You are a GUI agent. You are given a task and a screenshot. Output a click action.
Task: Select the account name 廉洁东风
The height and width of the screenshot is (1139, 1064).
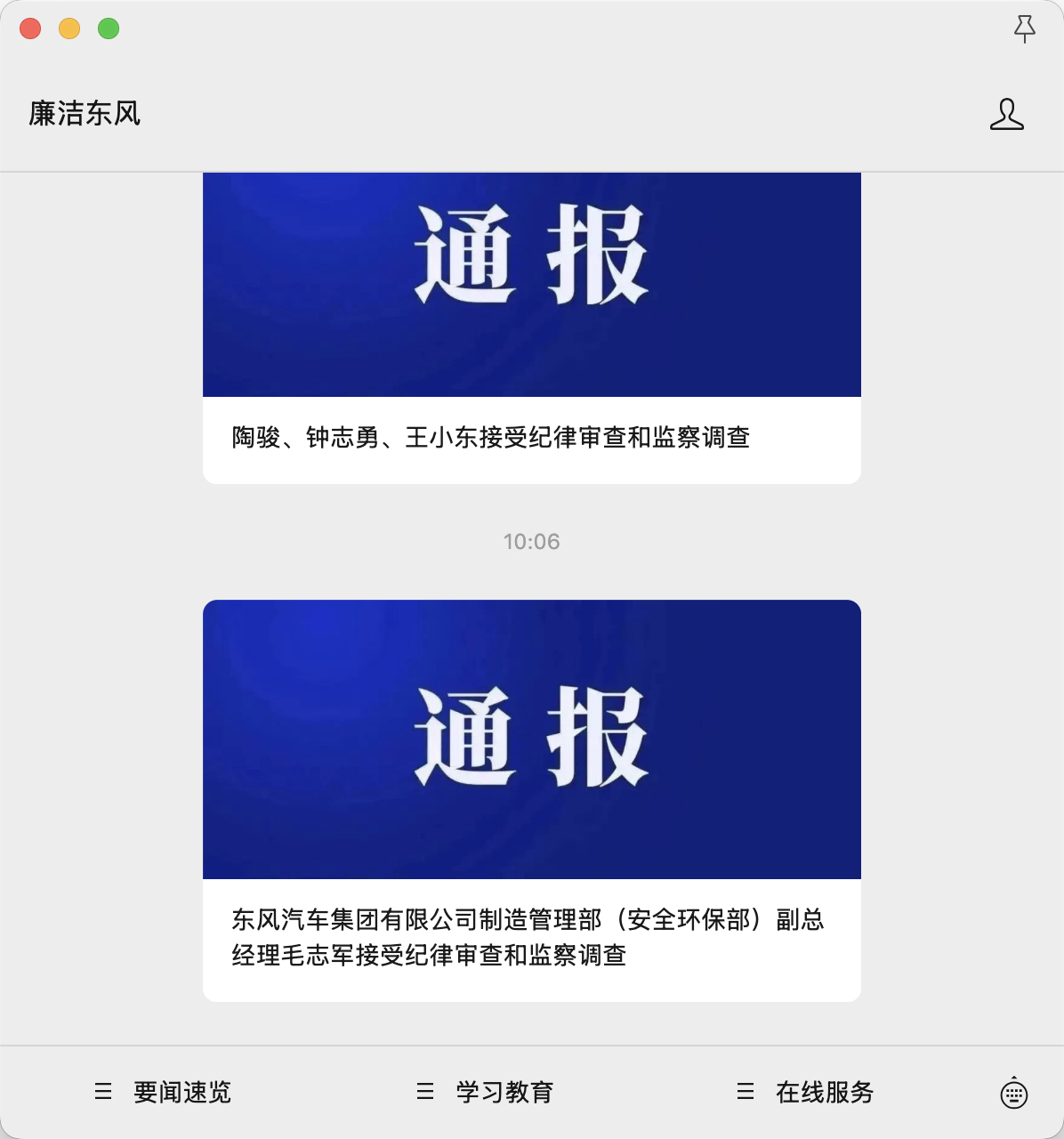click(83, 113)
